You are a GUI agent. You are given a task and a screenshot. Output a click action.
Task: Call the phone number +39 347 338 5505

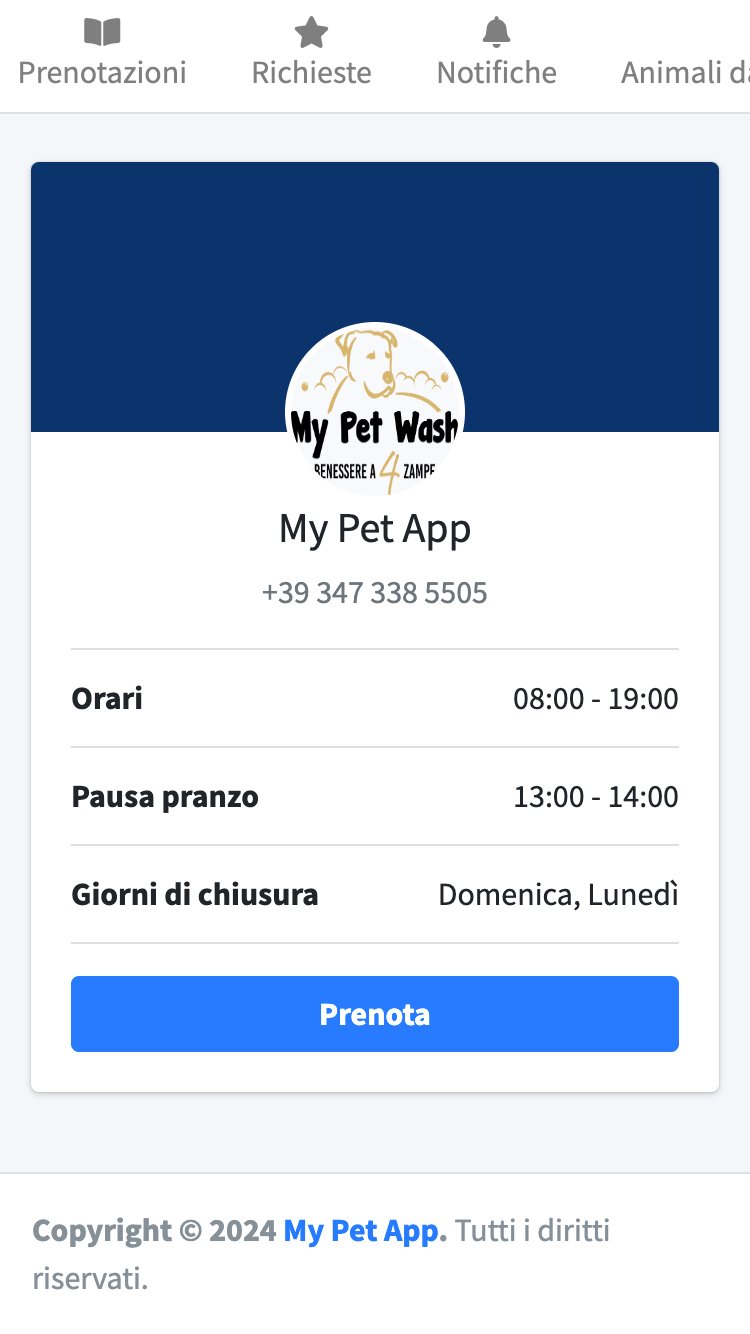[374, 592]
